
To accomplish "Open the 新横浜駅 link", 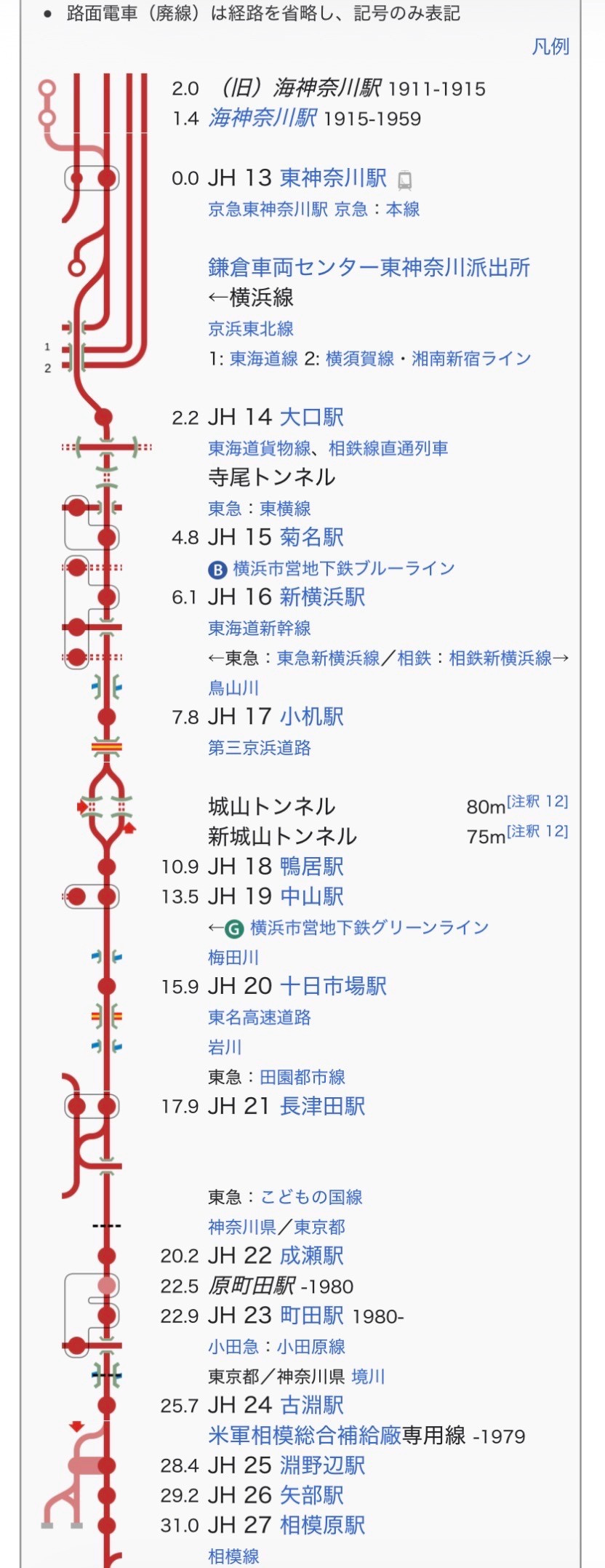I will pyautogui.click(x=323, y=597).
